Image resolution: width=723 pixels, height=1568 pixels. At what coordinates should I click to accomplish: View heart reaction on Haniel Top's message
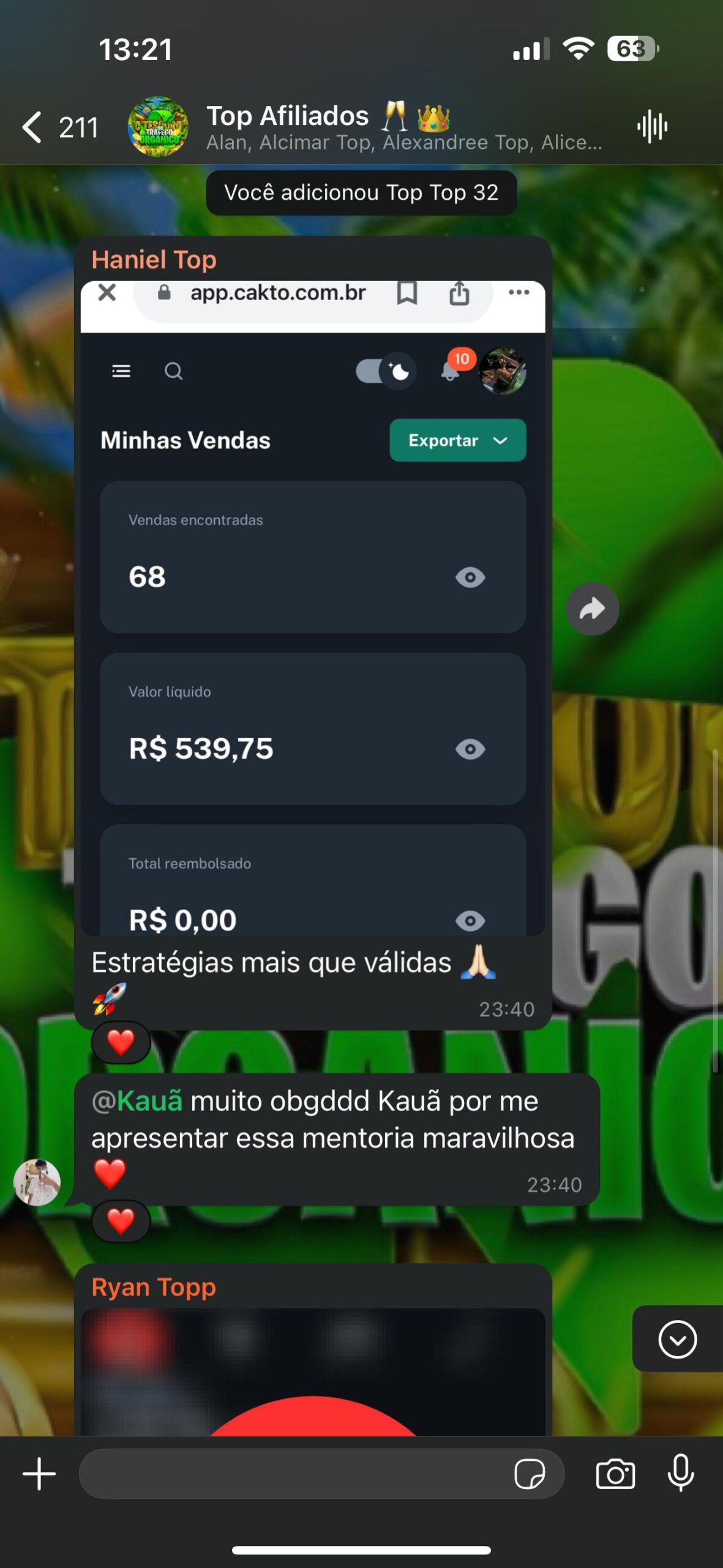point(121,1042)
